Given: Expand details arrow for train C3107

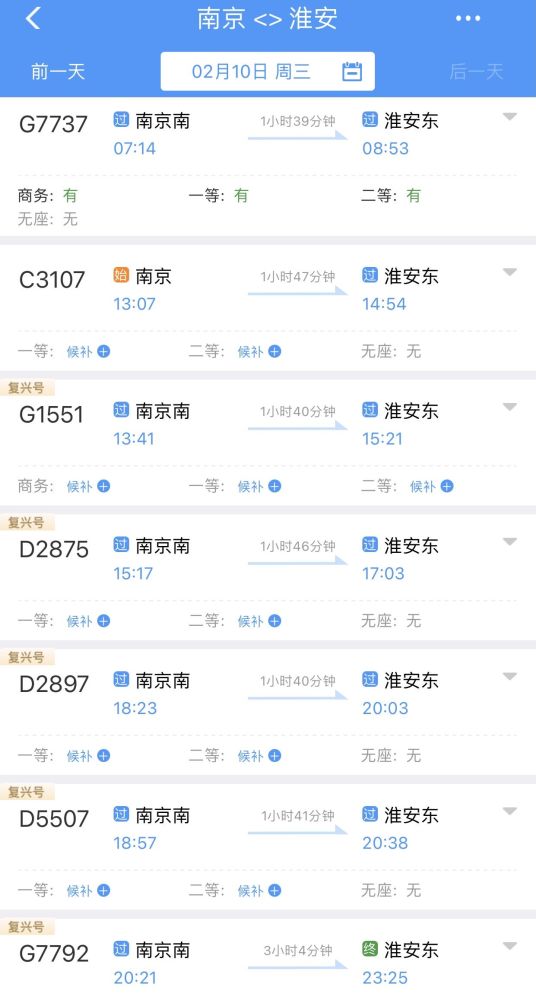Looking at the screenshot, I should (509, 272).
